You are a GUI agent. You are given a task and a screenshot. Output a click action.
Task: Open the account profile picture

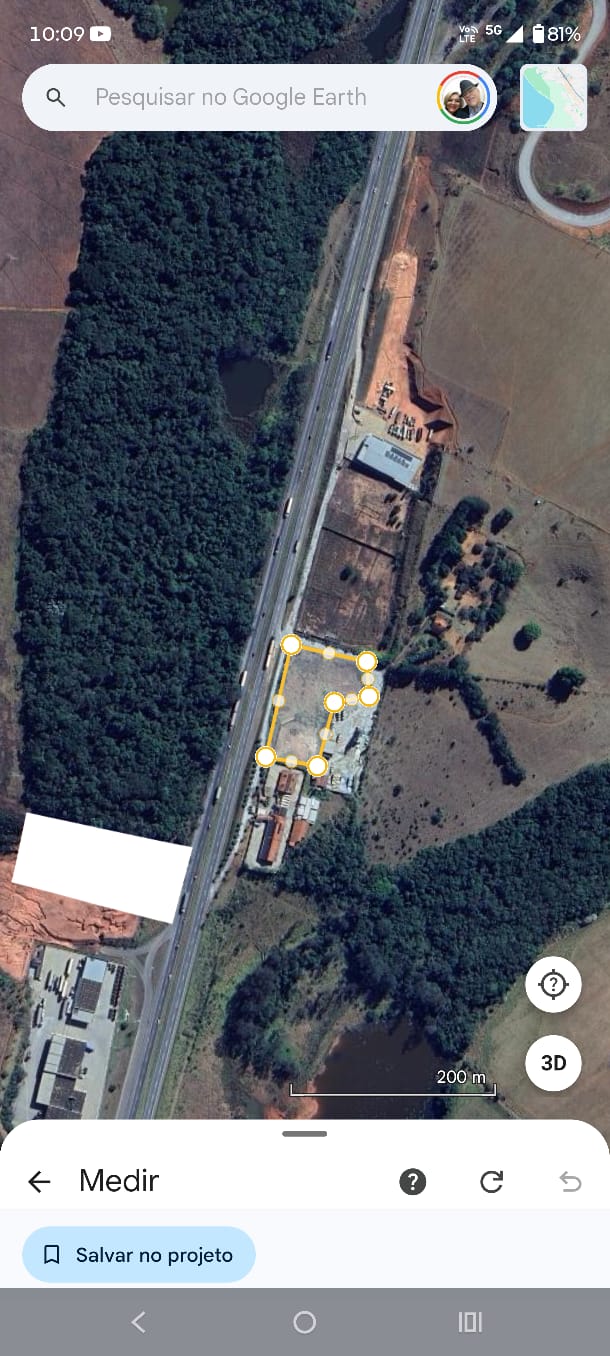[463, 98]
